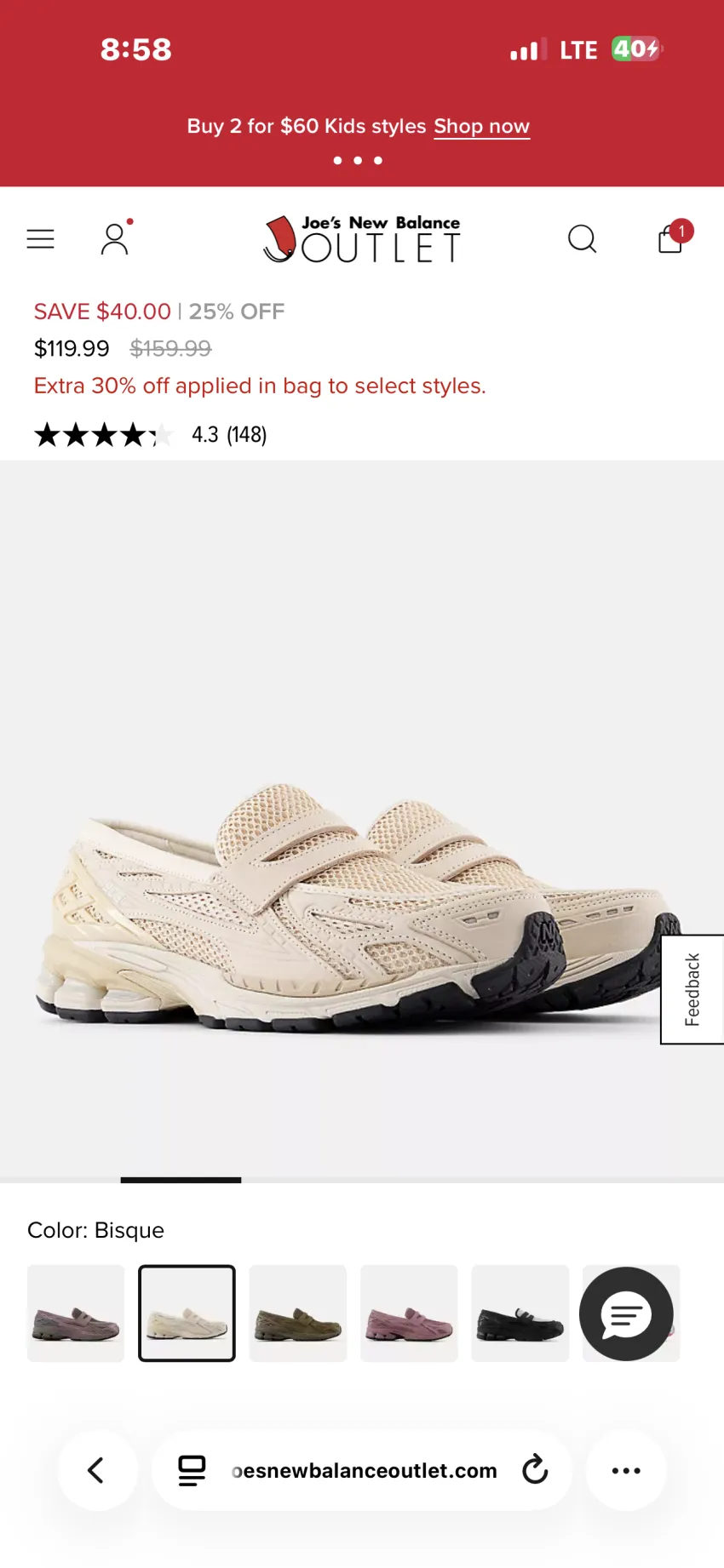Tap the search magnifier icon
724x1568 pixels.
pyautogui.click(x=583, y=239)
